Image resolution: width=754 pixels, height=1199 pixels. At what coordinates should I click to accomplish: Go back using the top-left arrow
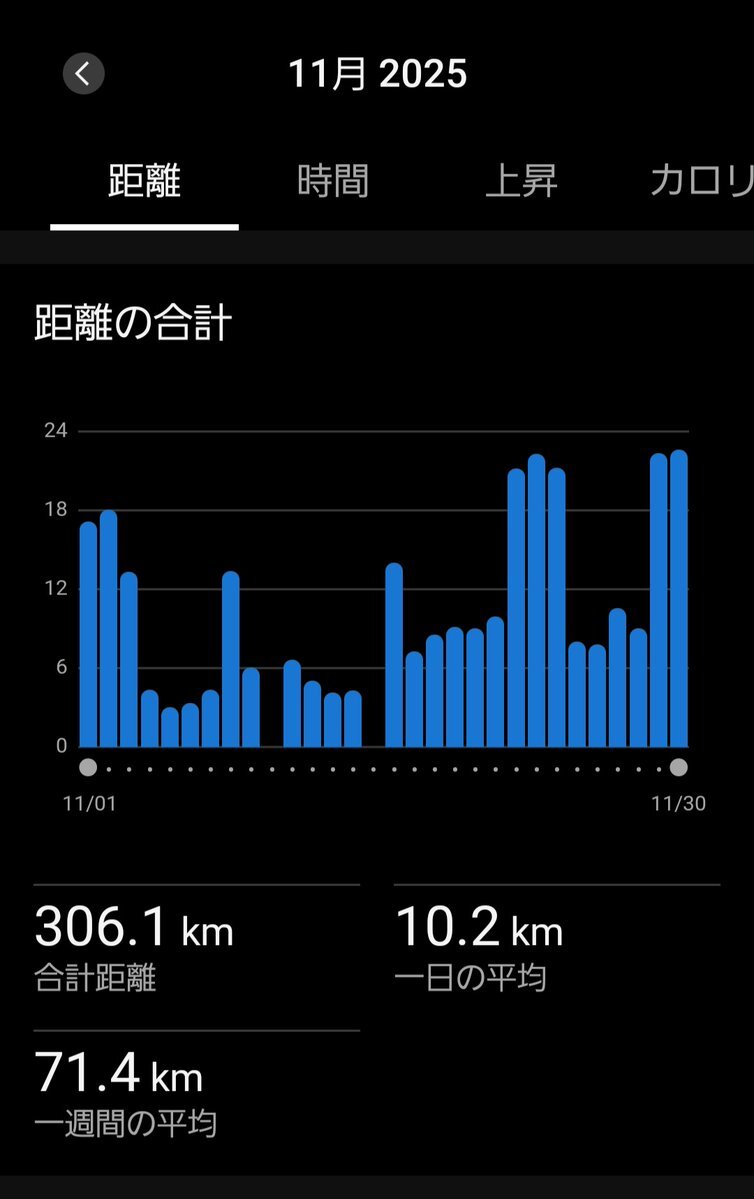(x=83, y=73)
